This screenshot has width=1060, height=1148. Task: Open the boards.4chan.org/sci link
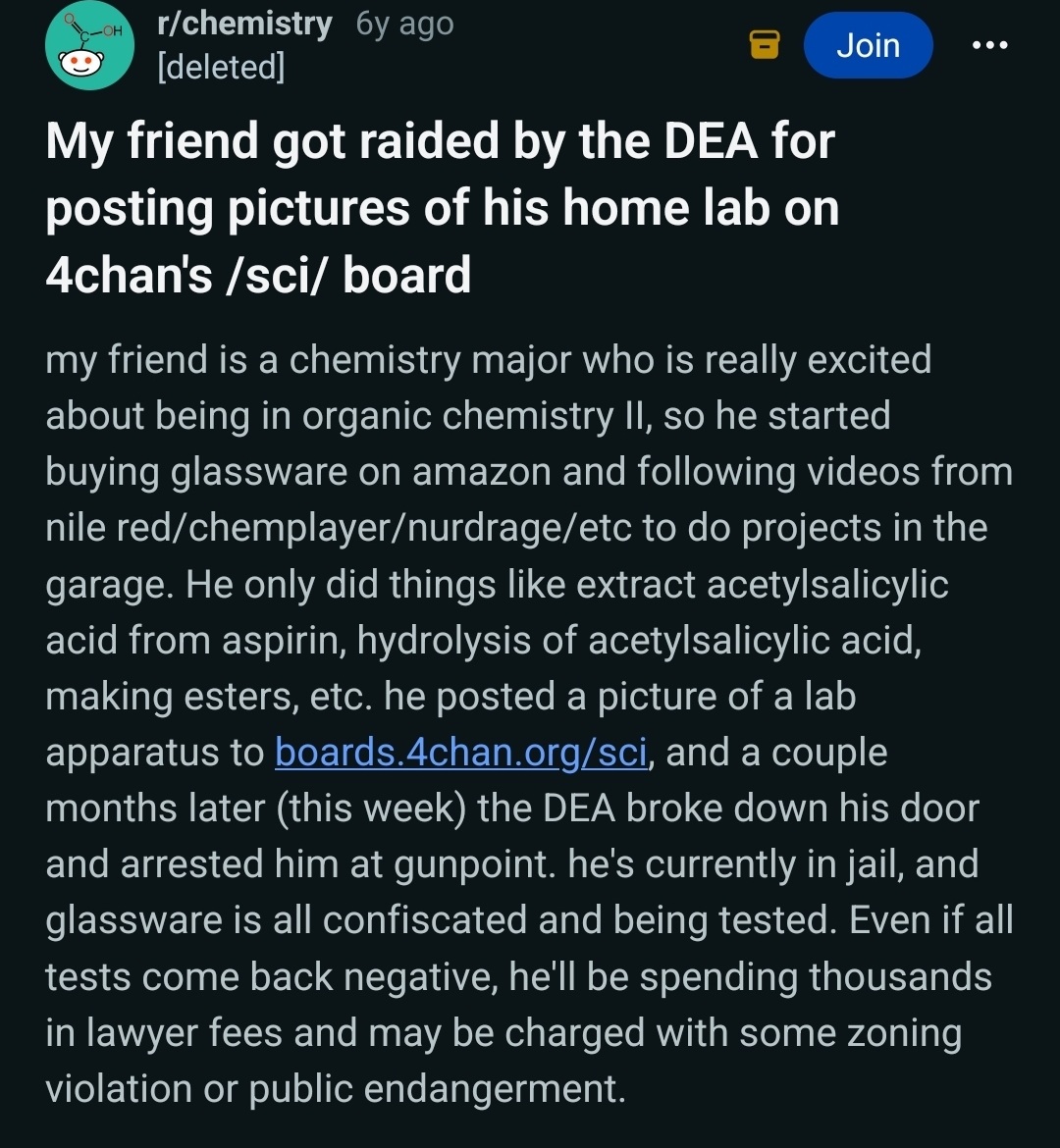tap(460, 752)
